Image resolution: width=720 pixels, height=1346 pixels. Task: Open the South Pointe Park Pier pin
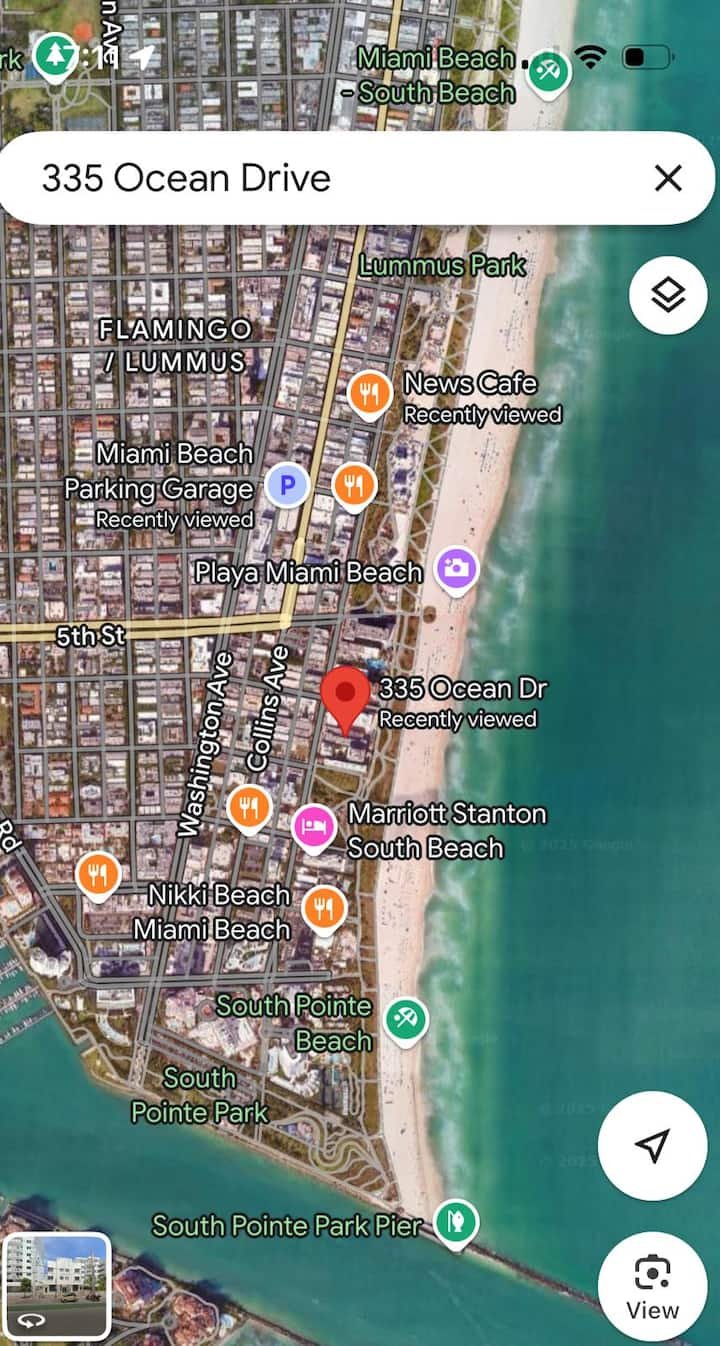[456, 1223]
